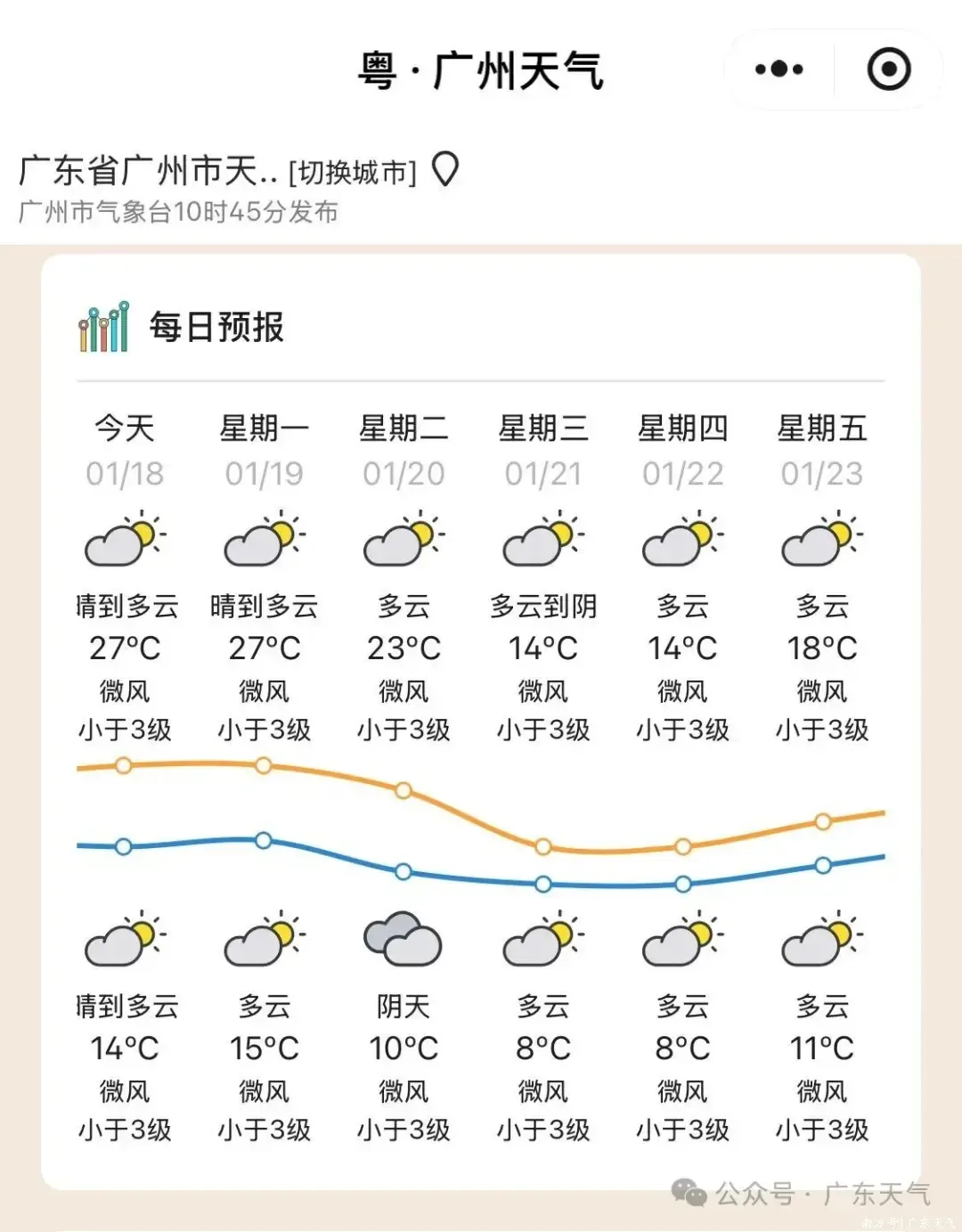The width and height of the screenshot is (962, 1232).
Task: Tap 切换城市 to switch city
Action: pyautogui.click(x=353, y=172)
